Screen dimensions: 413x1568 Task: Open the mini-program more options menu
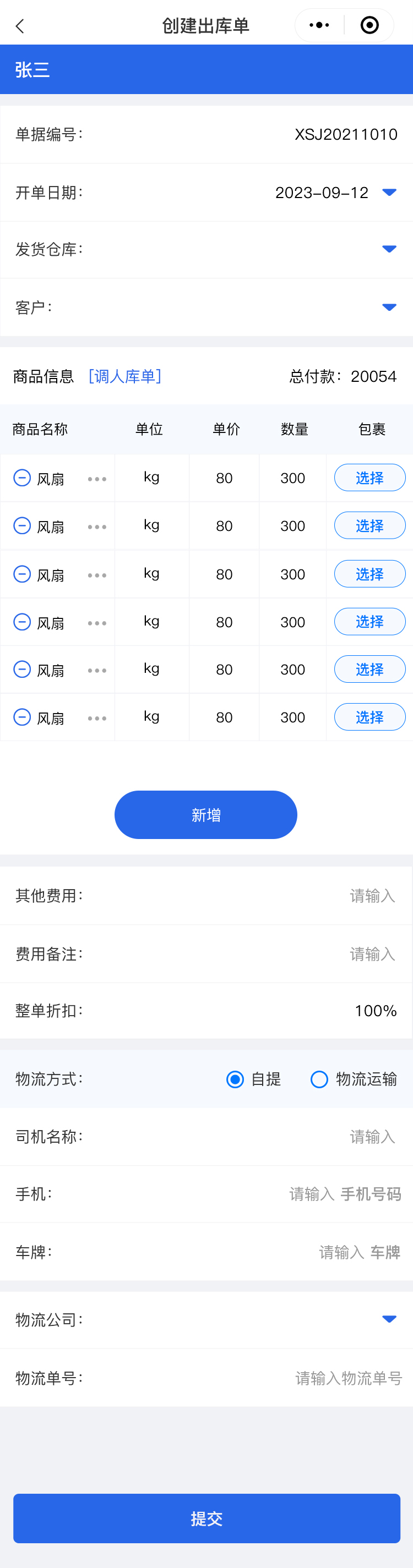319,25
